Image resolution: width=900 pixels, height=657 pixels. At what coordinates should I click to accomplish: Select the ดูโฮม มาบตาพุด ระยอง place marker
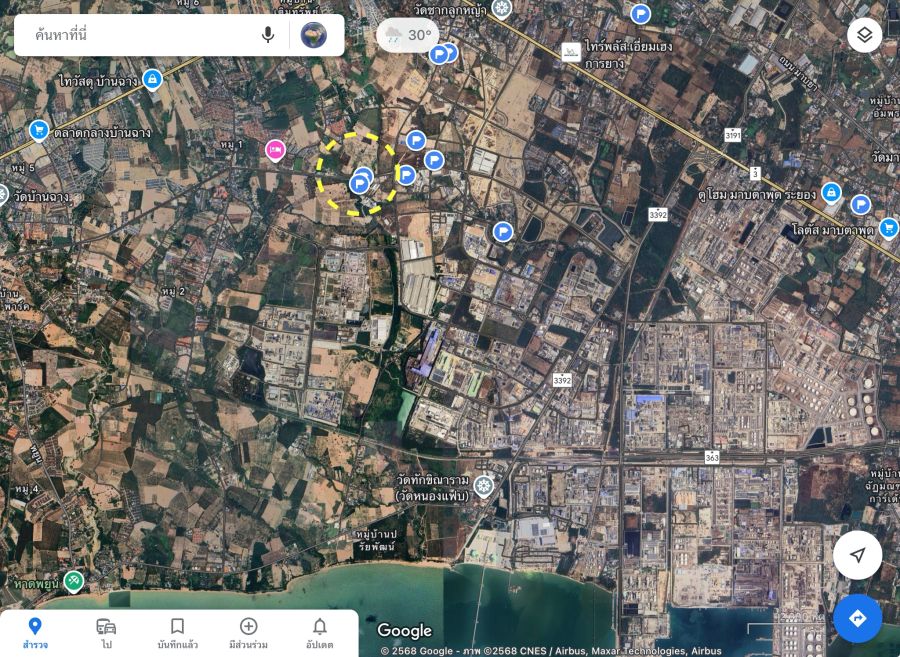click(831, 193)
